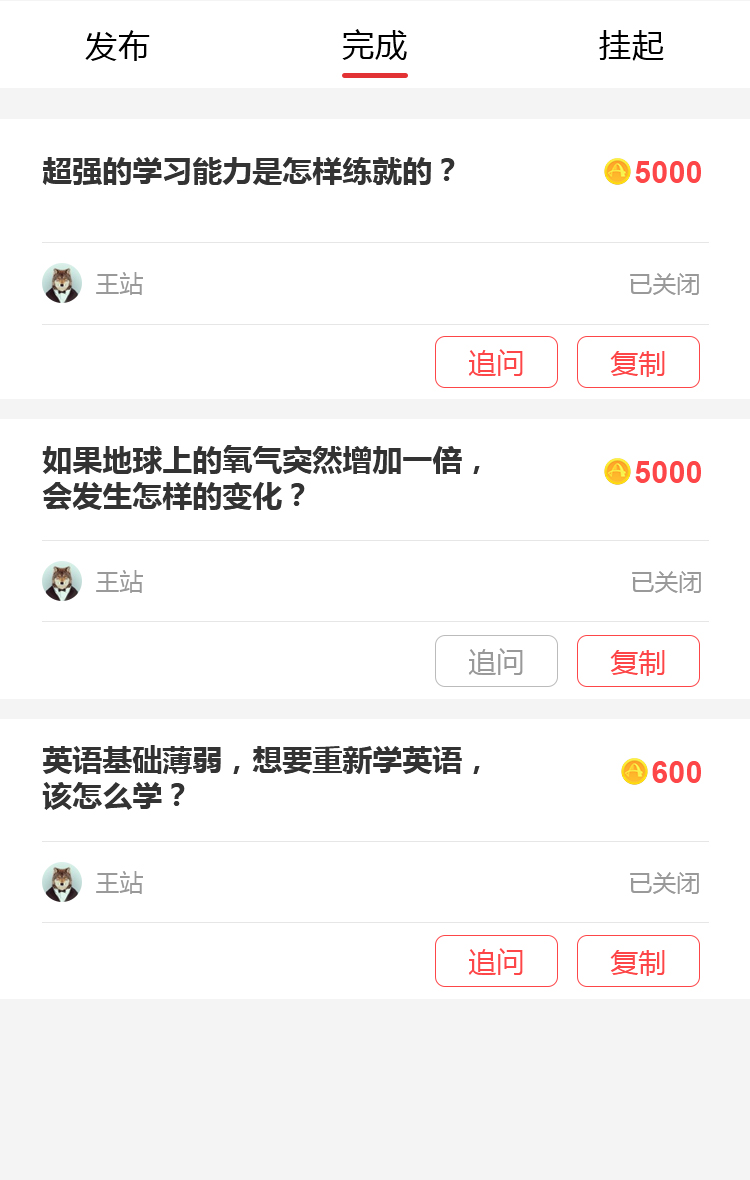Hit 复制 for the 氧气 question
The image size is (750, 1180).
[638, 661]
